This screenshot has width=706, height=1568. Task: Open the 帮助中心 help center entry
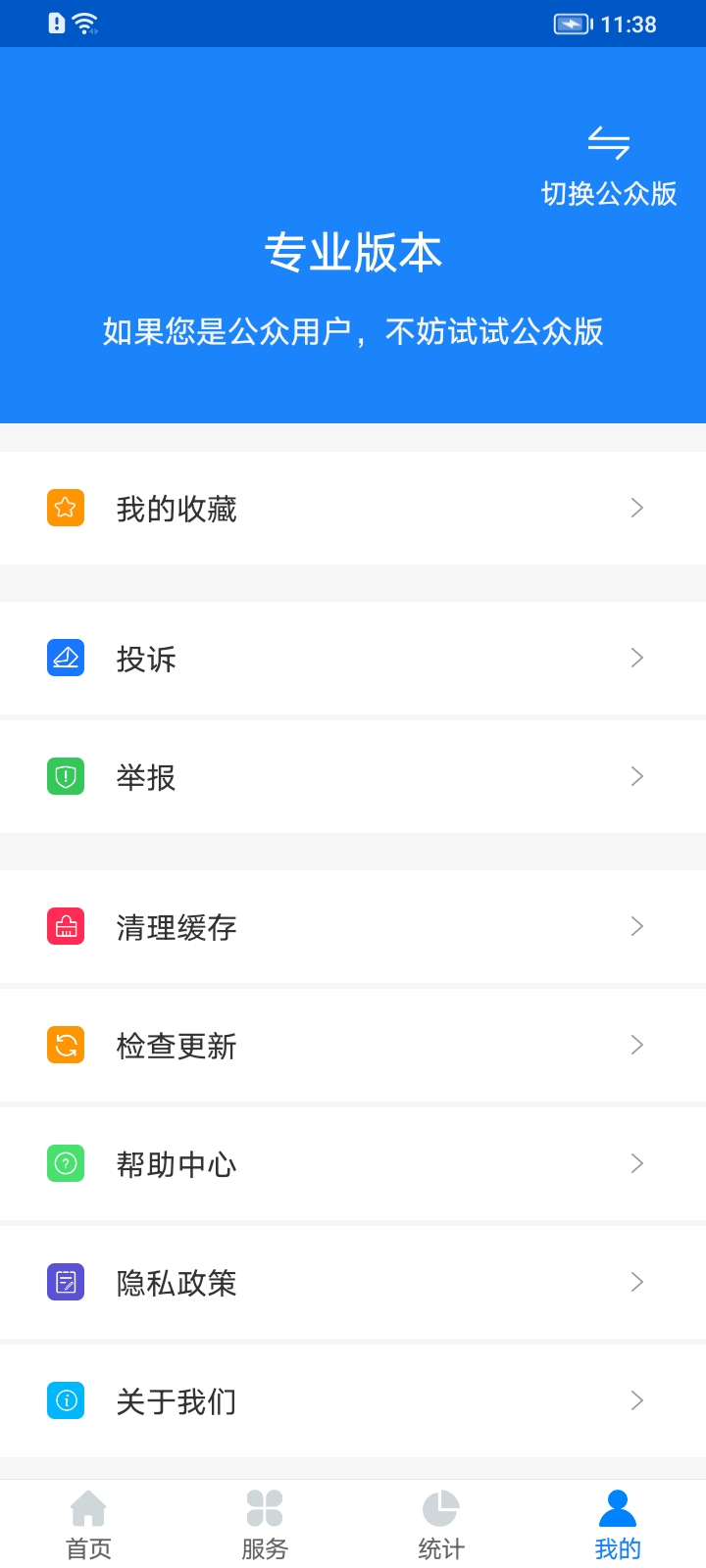(176, 1164)
